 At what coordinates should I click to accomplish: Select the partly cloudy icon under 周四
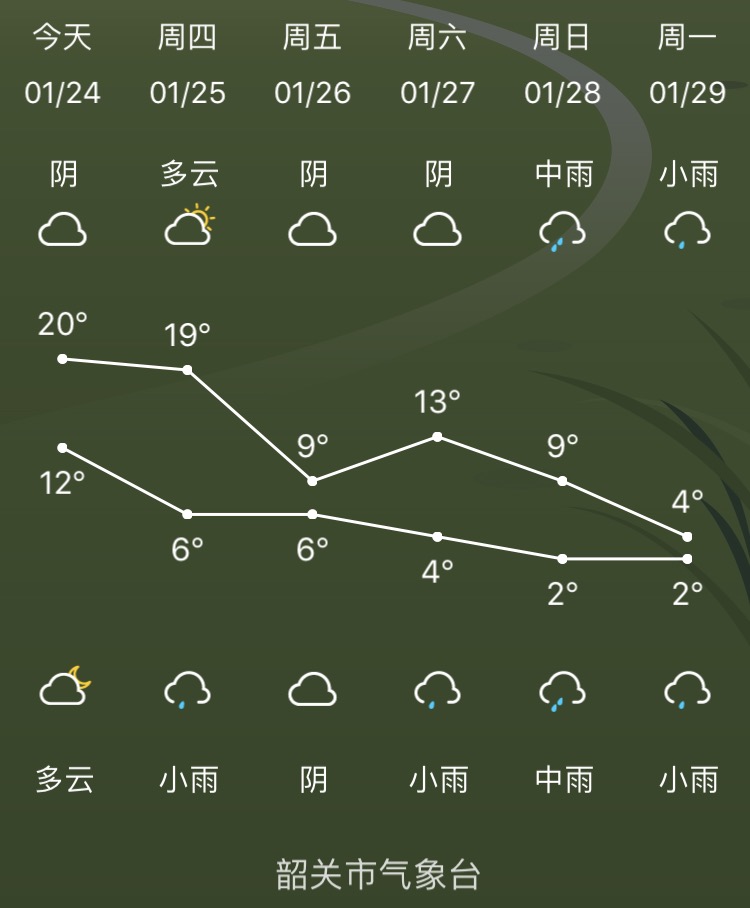pyautogui.click(x=190, y=228)
